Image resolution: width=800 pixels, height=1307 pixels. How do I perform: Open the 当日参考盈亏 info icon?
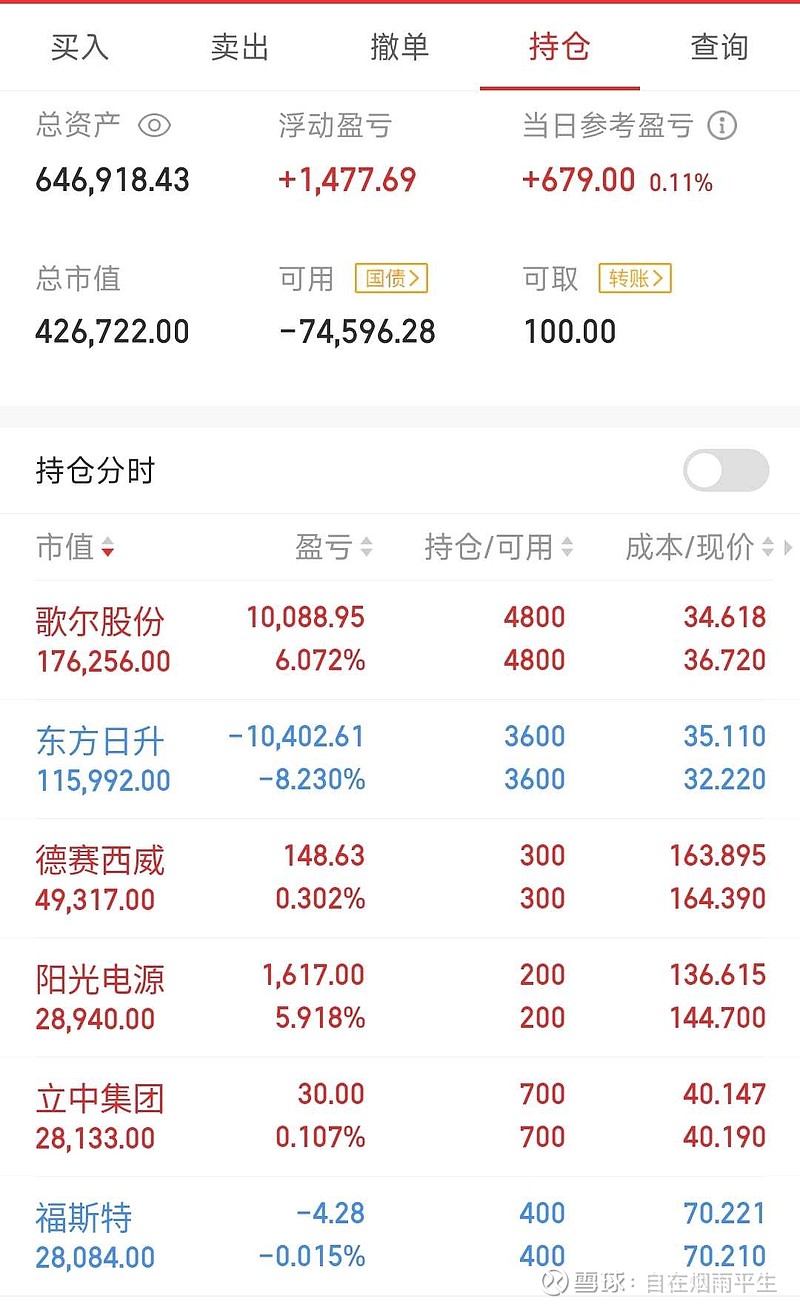click(x=722, y=126)
